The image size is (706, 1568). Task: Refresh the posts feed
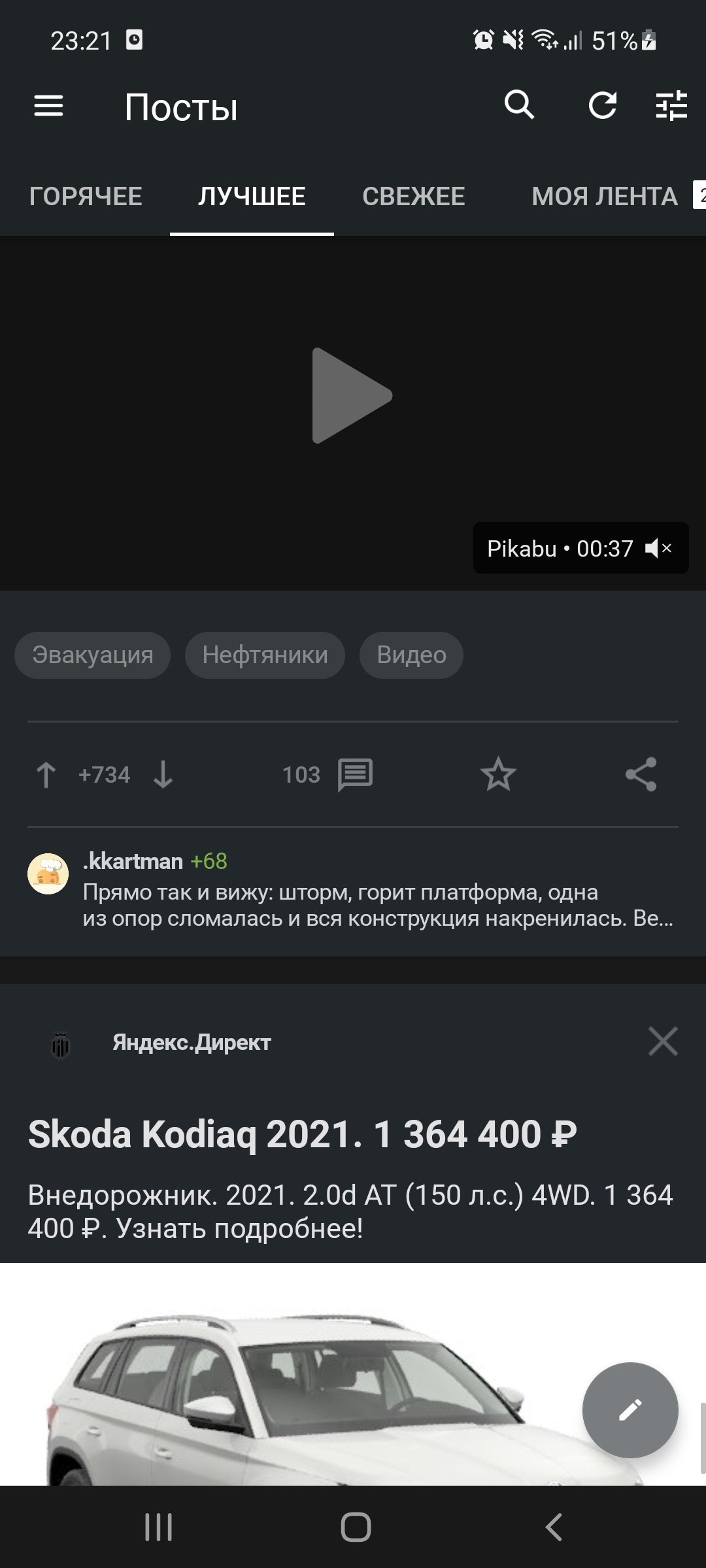(x=602, y=105)
